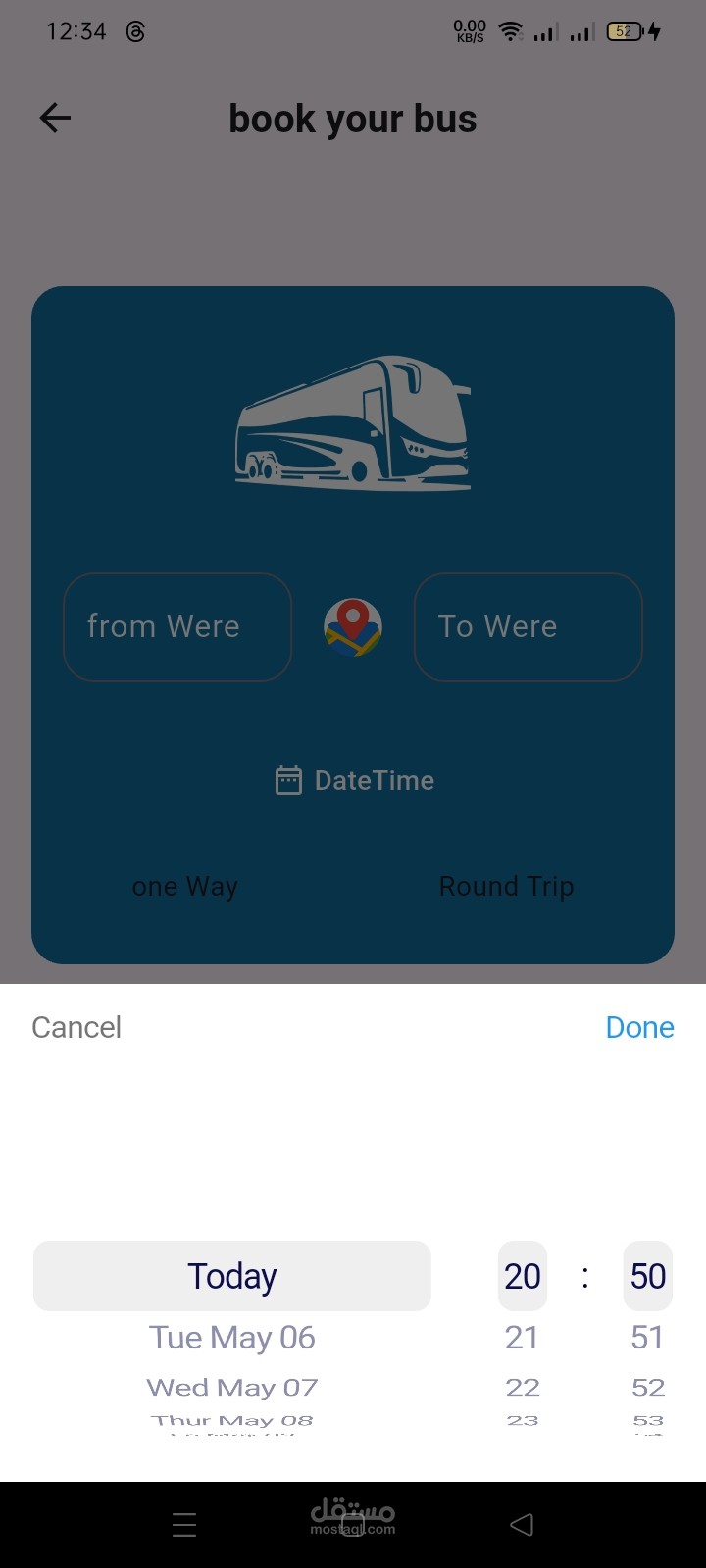Open the recent apps menu
This screenshot has width=706, height=1568.
(184, 1525)
